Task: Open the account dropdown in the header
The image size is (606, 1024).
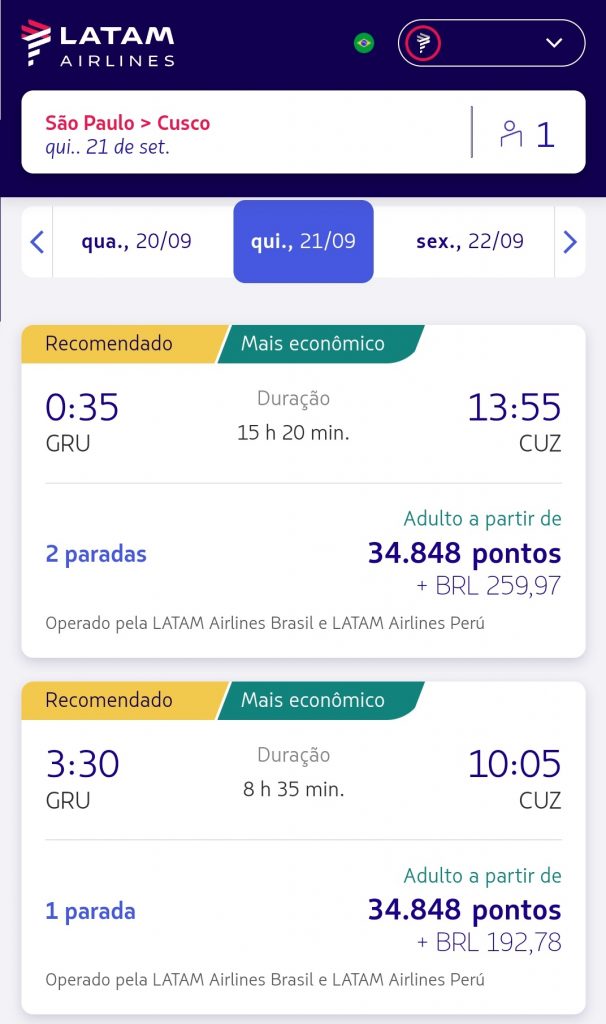Action: [491, 43]
